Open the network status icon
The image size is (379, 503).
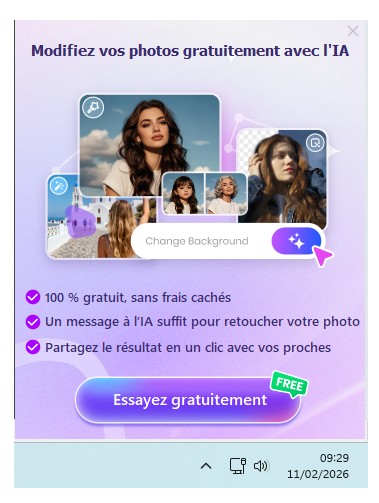tap(238, 466)
